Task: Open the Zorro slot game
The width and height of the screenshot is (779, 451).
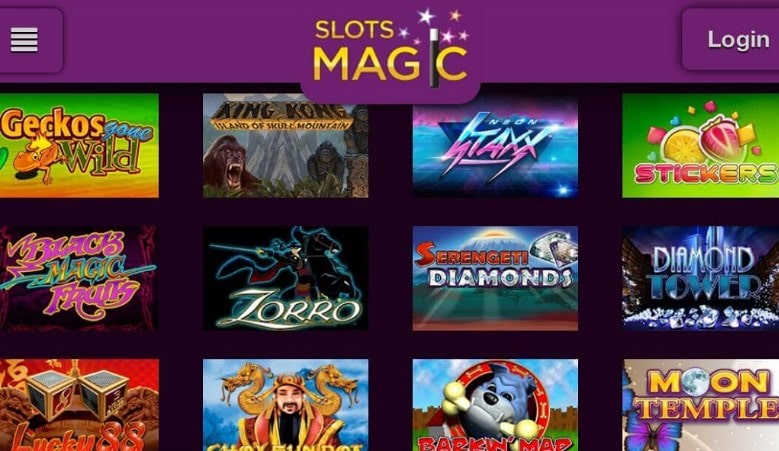Action: pos(285,278)
